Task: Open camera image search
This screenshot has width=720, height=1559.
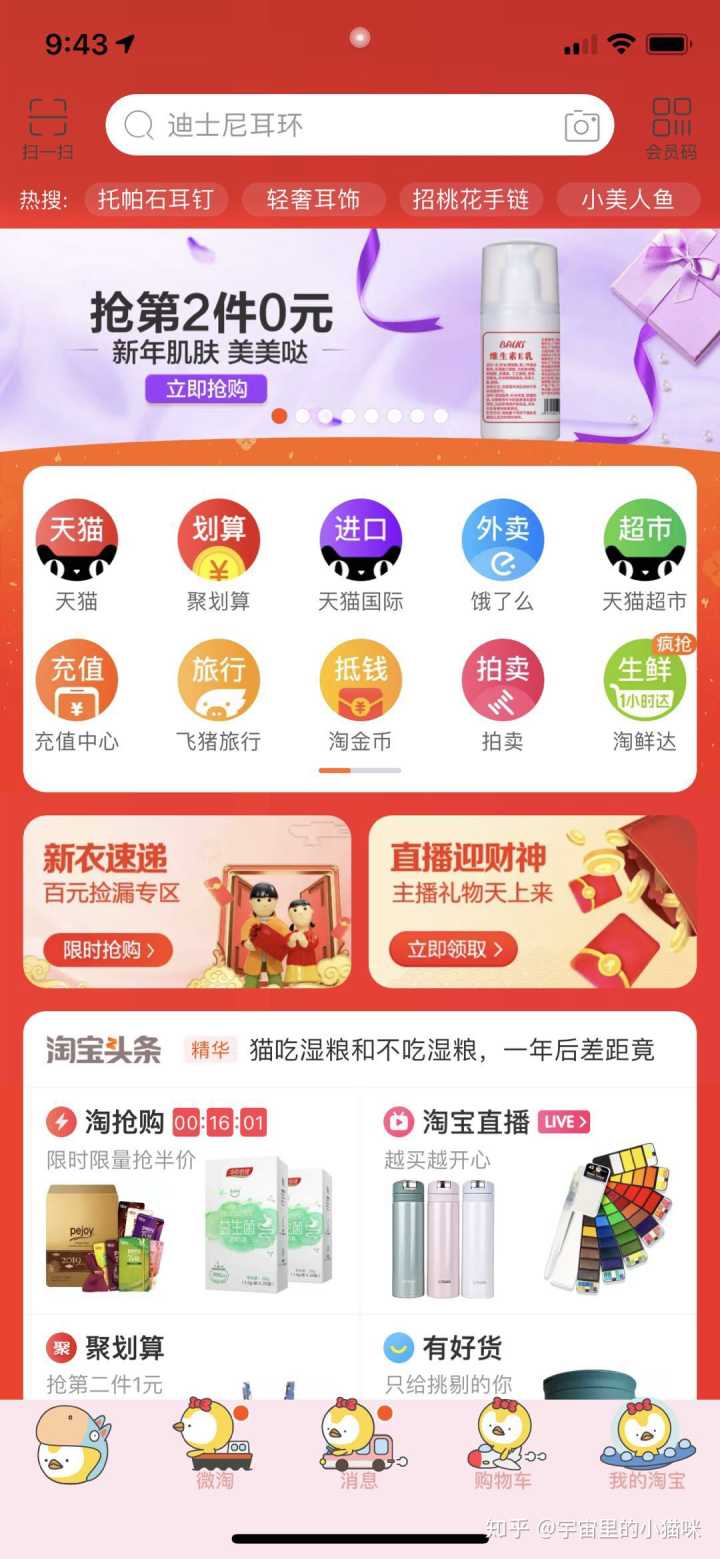Action: click(581, 126)
